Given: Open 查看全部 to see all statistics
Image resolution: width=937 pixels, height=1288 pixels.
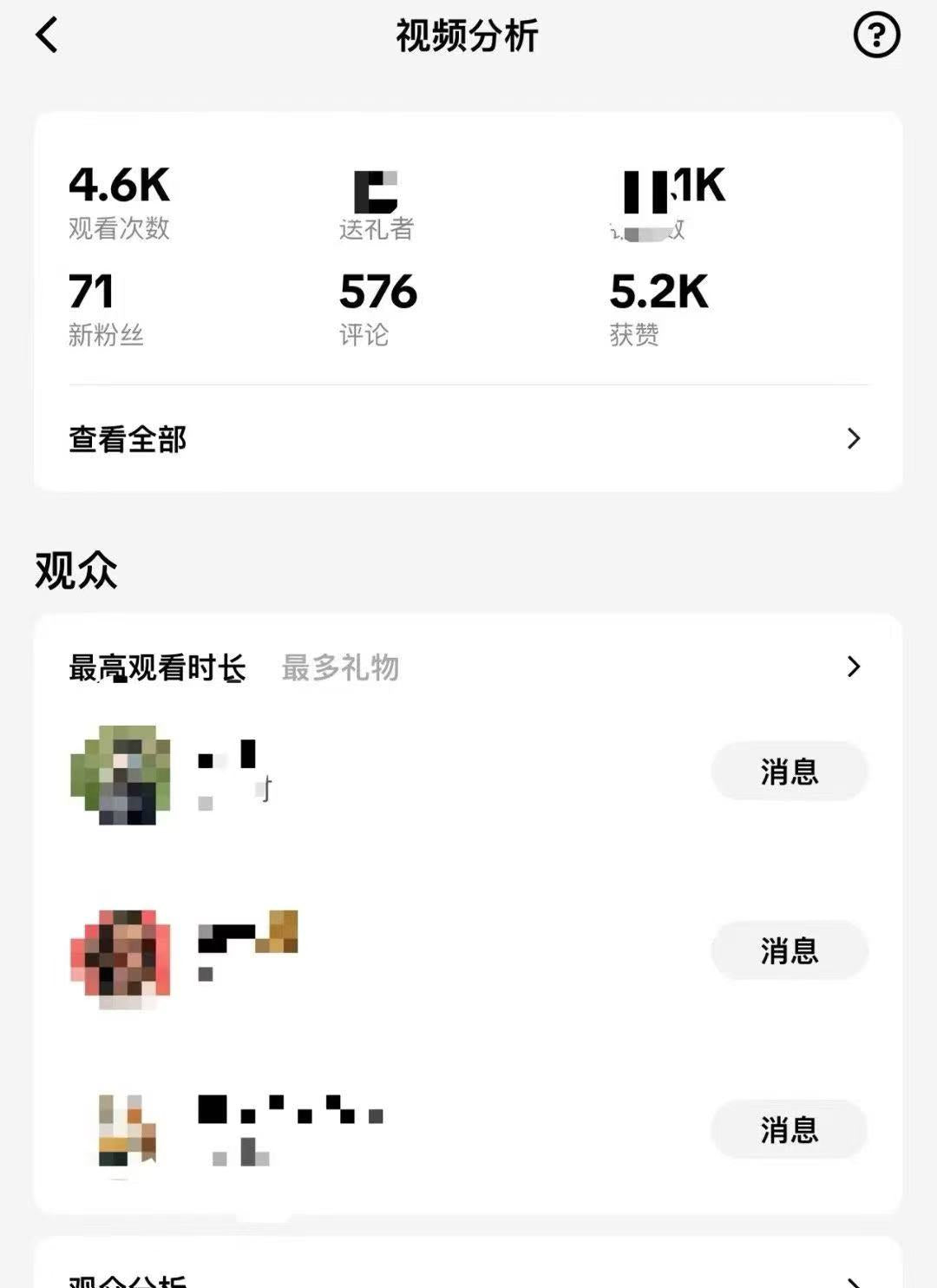Looking at the screenshot, I should pyautogui.click(x=128, y=440).
